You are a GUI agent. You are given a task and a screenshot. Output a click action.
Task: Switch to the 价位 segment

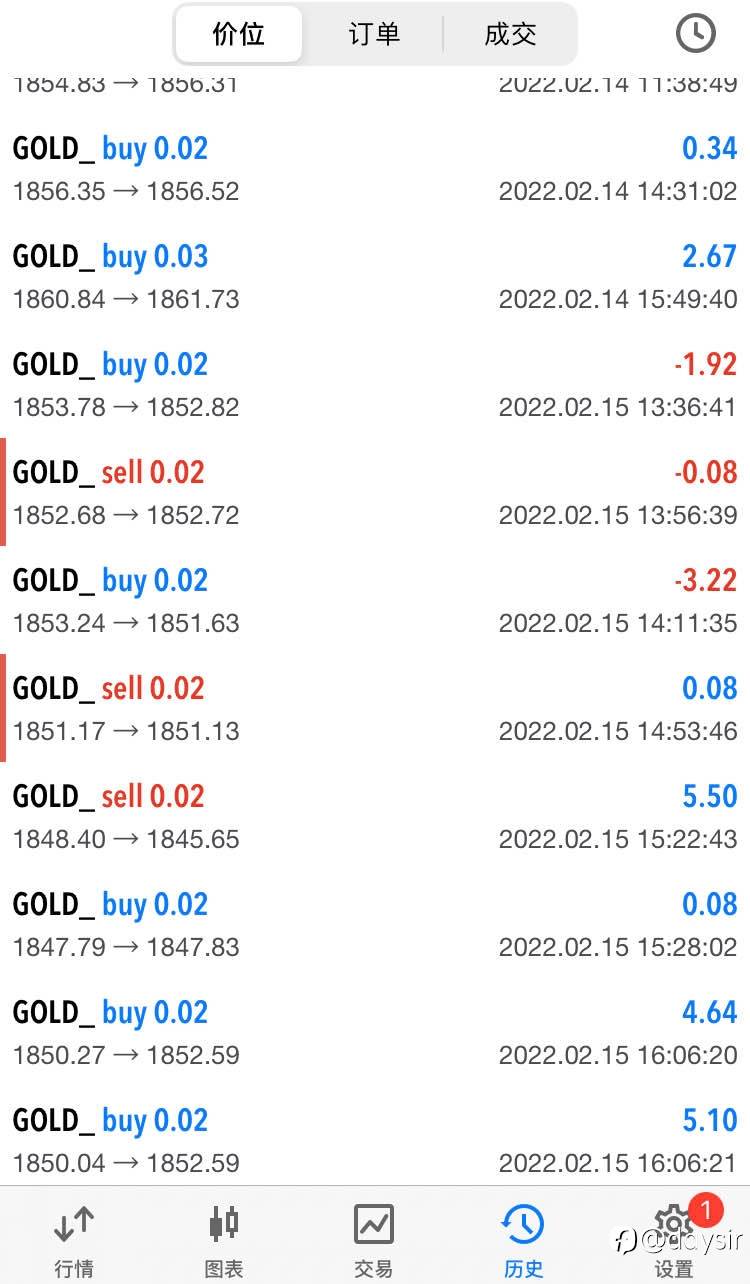pyautogui.click(x=239, y=34)
